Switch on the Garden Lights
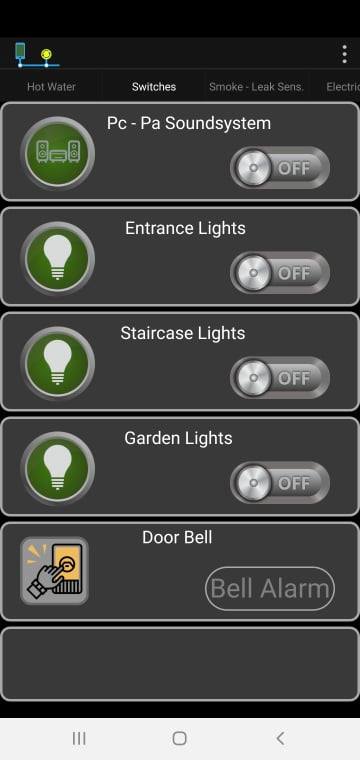 click(x=280, y=483)
